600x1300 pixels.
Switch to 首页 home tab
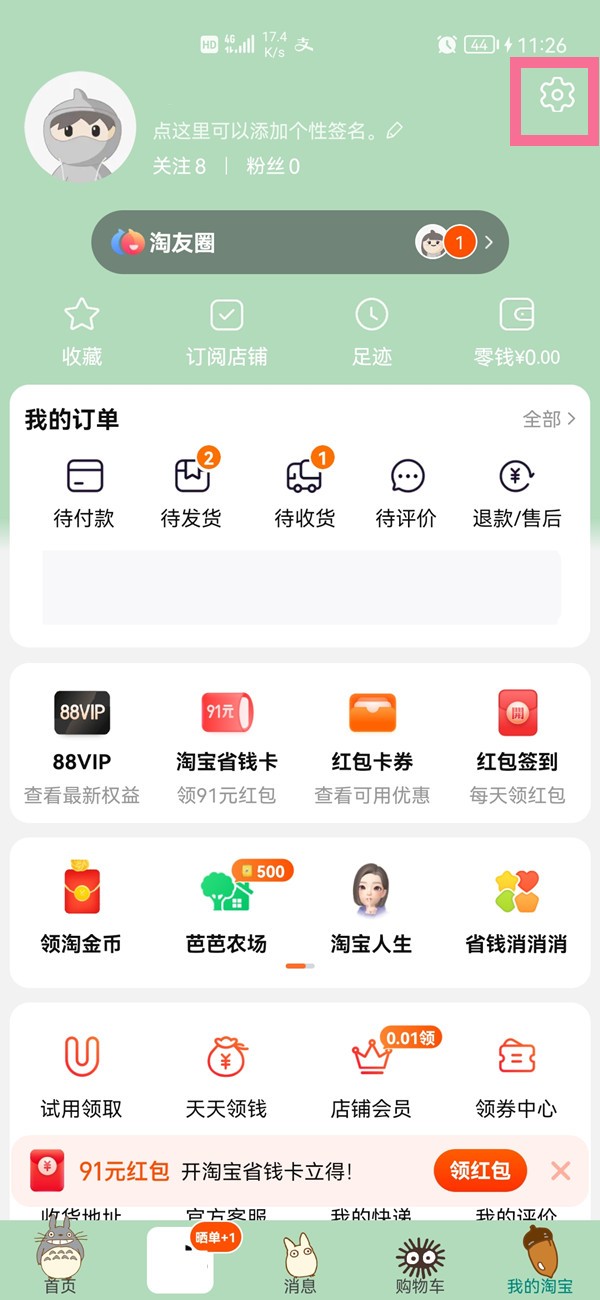60,1263
